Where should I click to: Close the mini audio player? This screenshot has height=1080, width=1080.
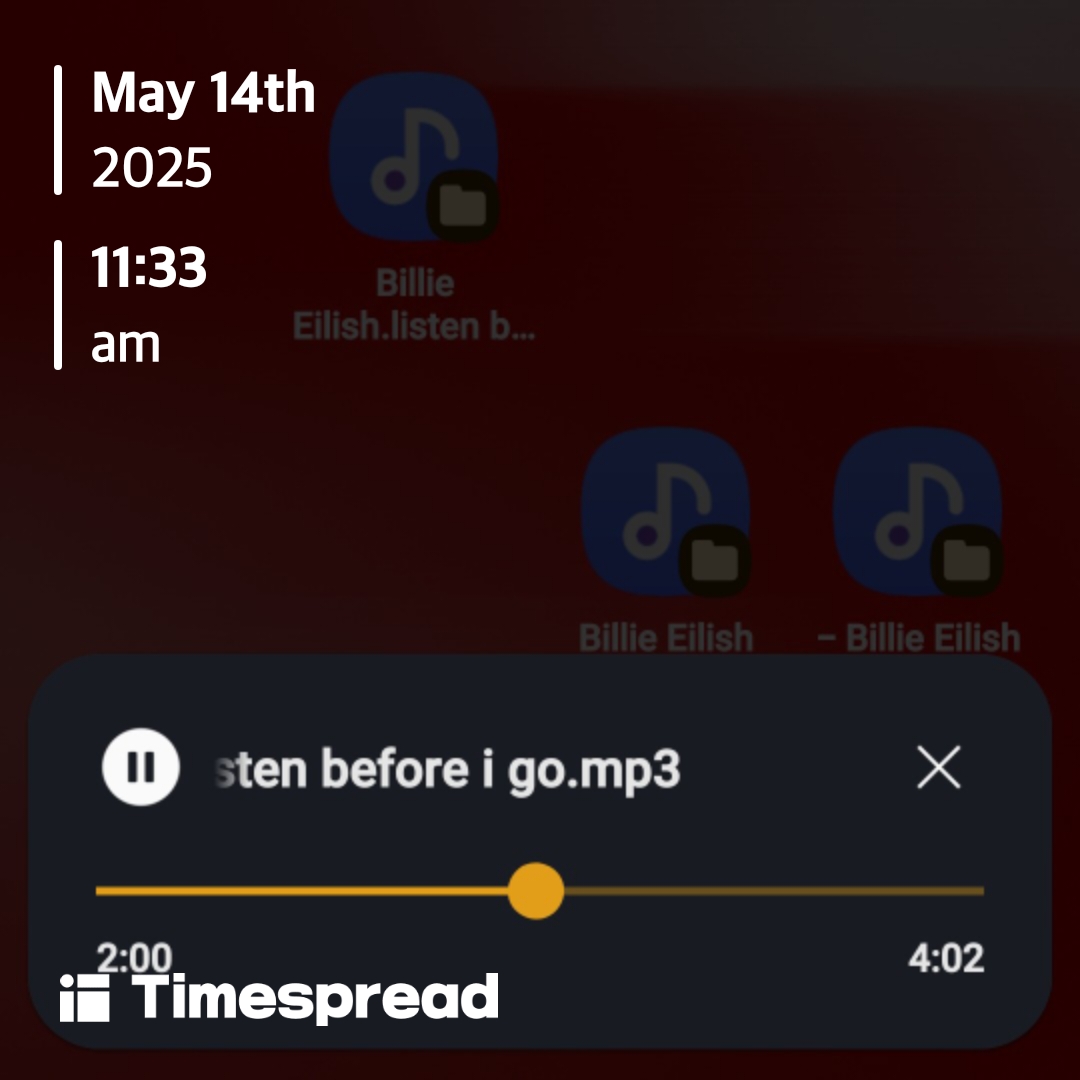click(x=938, y=768)
